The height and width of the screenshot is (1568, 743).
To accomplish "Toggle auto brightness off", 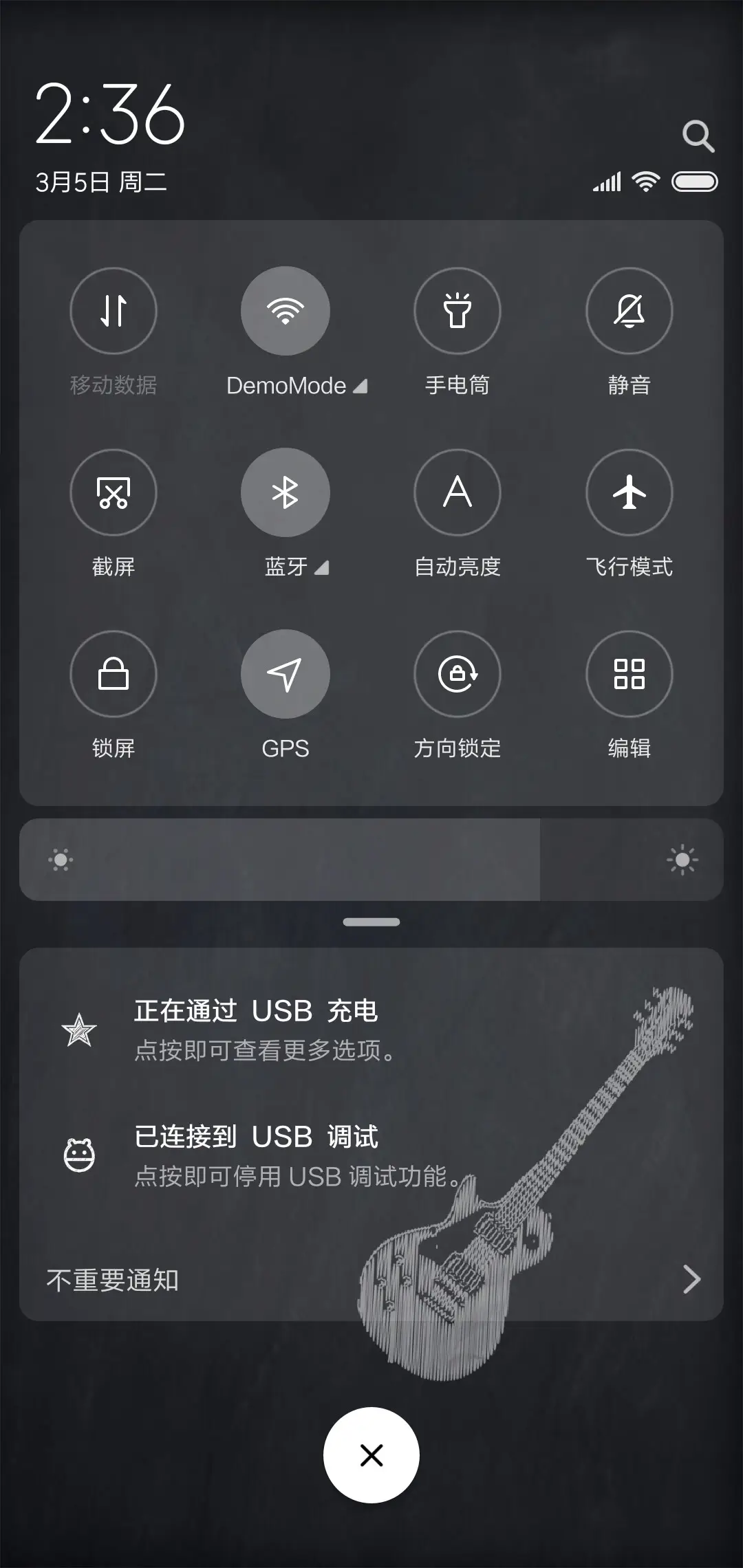I will click(x=457, y=492).
